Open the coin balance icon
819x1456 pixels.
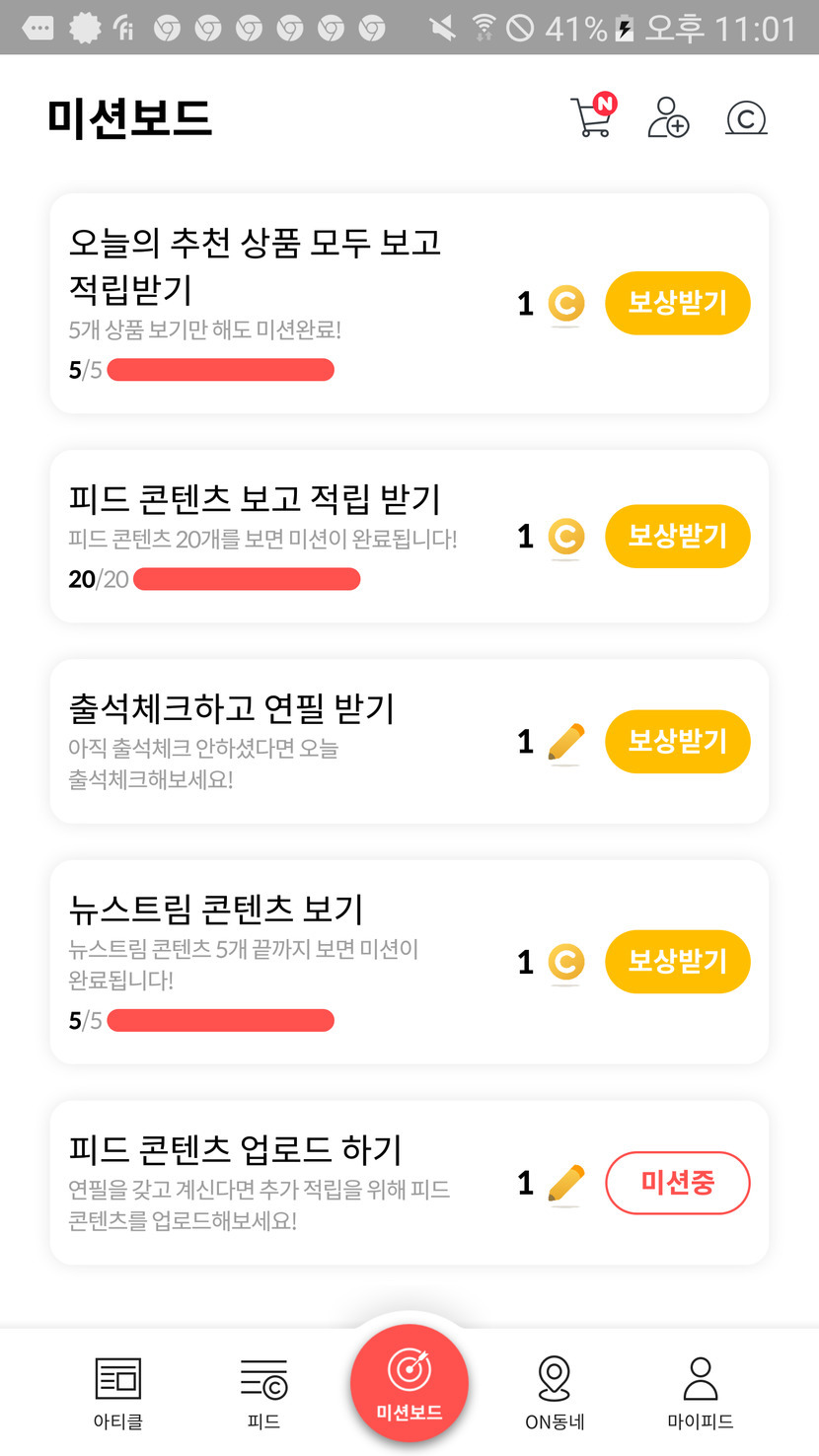click(746, 118)
